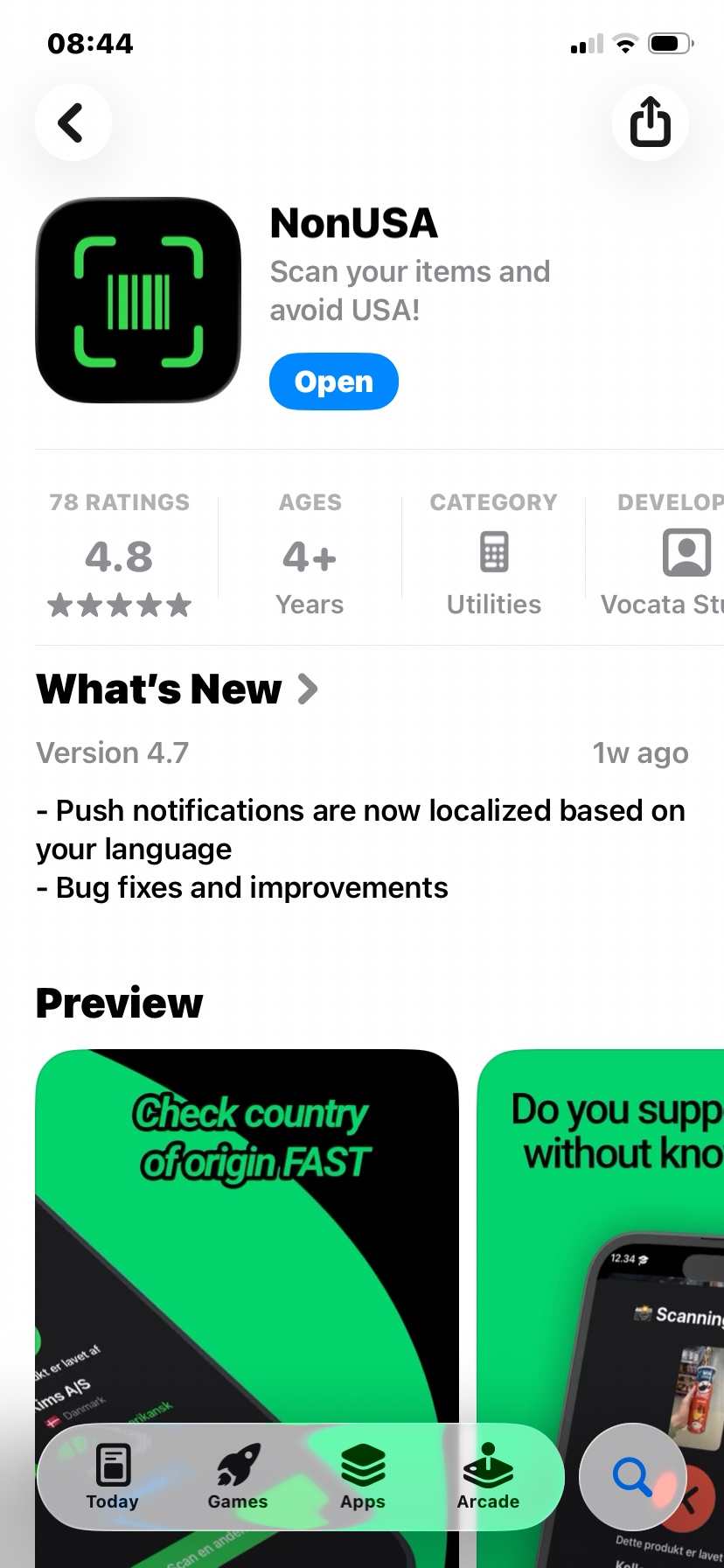Share the NonUSA app
The width and height of the screenshot is (724, 1568).
pos(650,122)
